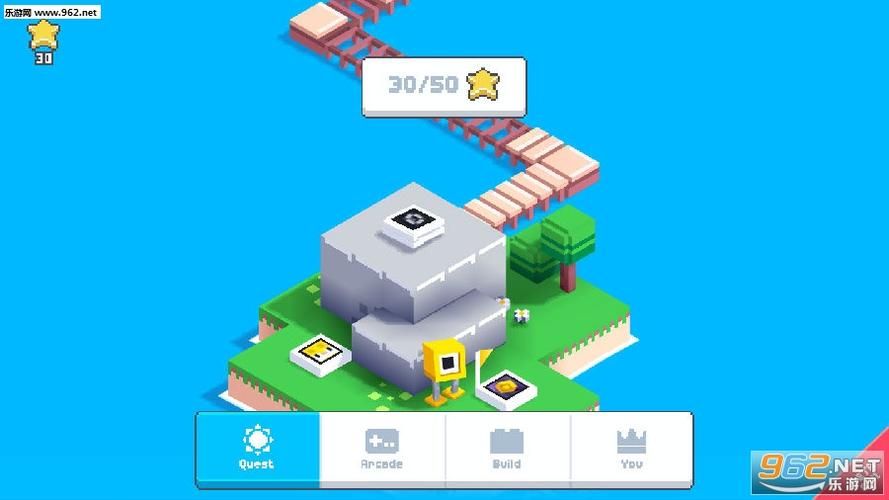Image resolution: width=889 pixels, height=500 pixels.
Task: Go to the Build tab
Action: pyautogui.click(x=507, y=448)
